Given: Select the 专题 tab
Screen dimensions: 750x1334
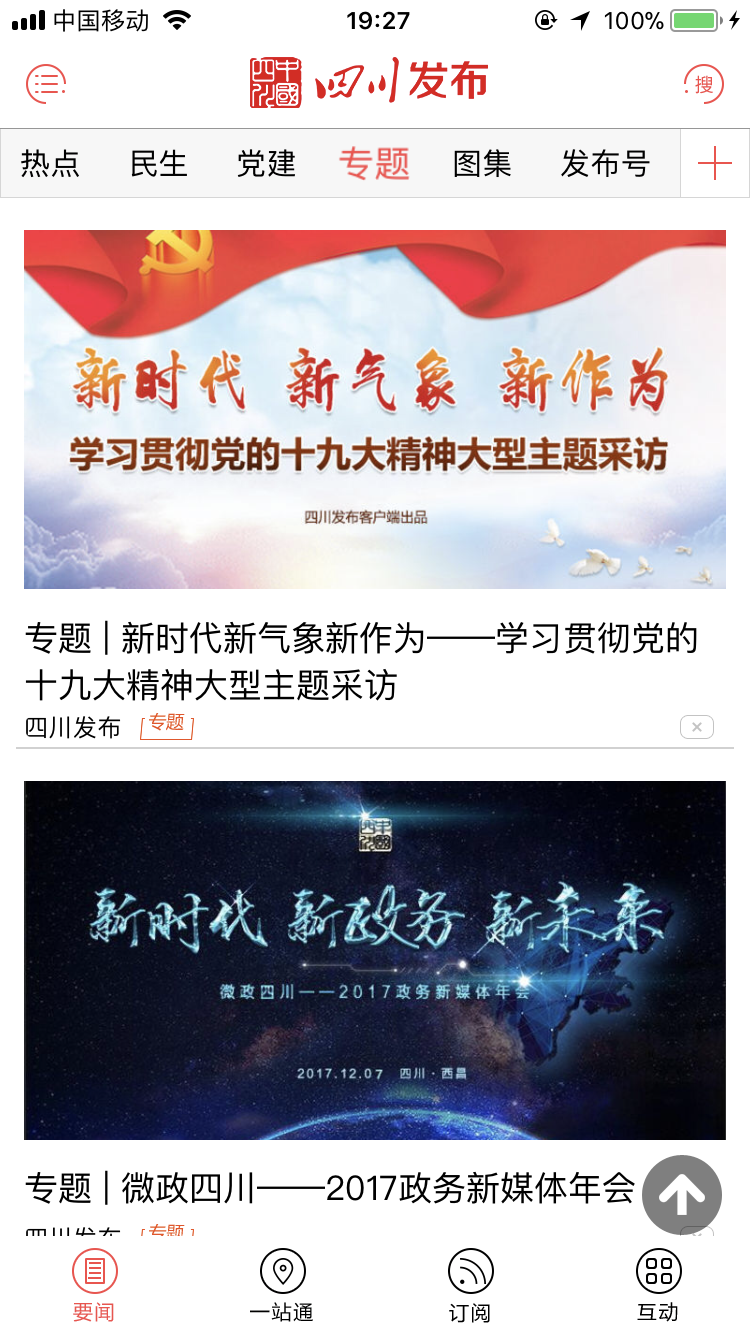Looking at the screenshot, I should 374,163.
